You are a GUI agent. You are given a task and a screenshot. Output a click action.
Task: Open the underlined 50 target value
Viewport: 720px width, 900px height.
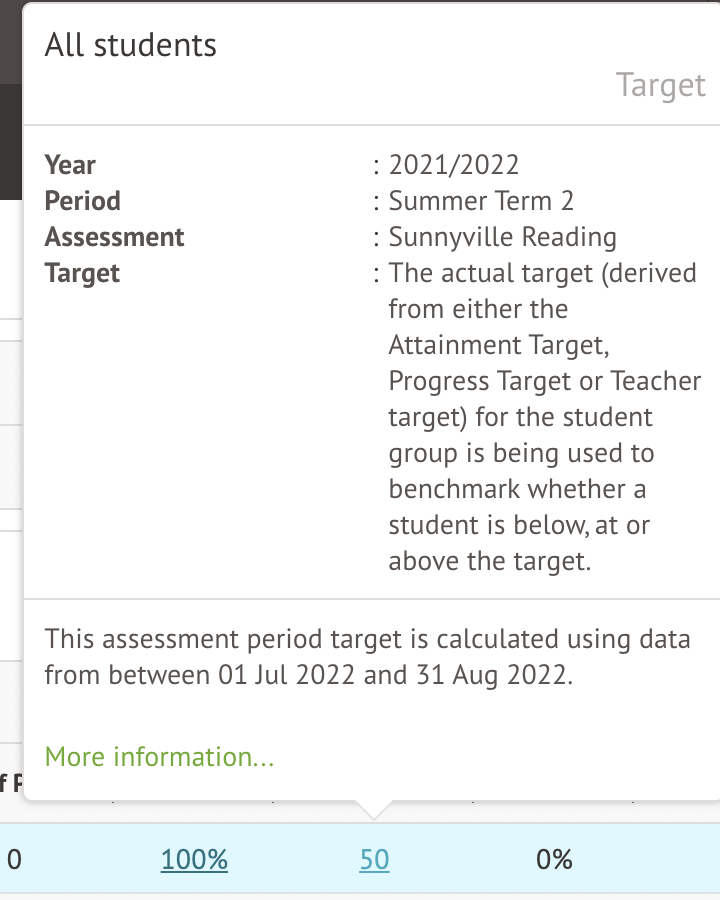[374, 859]
